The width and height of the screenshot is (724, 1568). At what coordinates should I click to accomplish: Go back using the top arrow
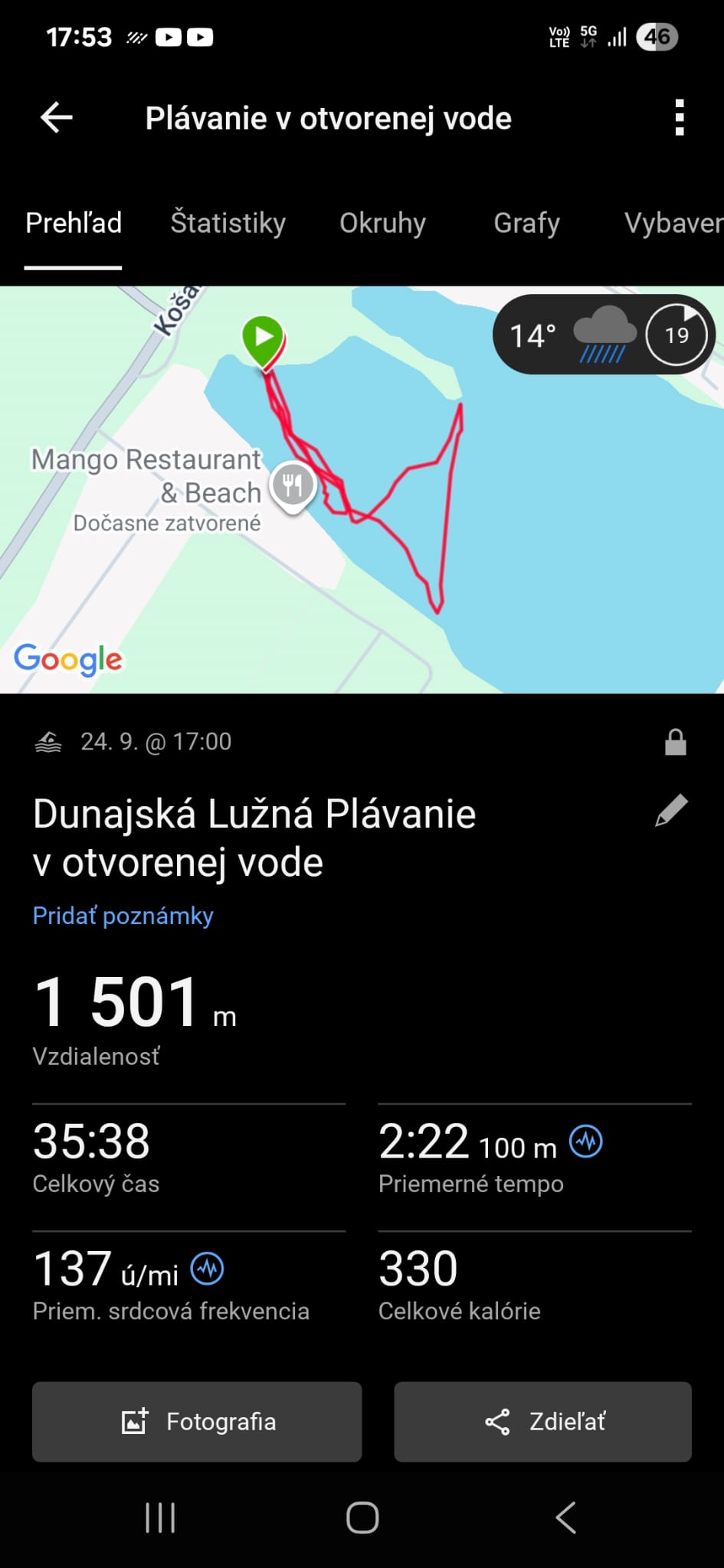(x=56, y=118)
